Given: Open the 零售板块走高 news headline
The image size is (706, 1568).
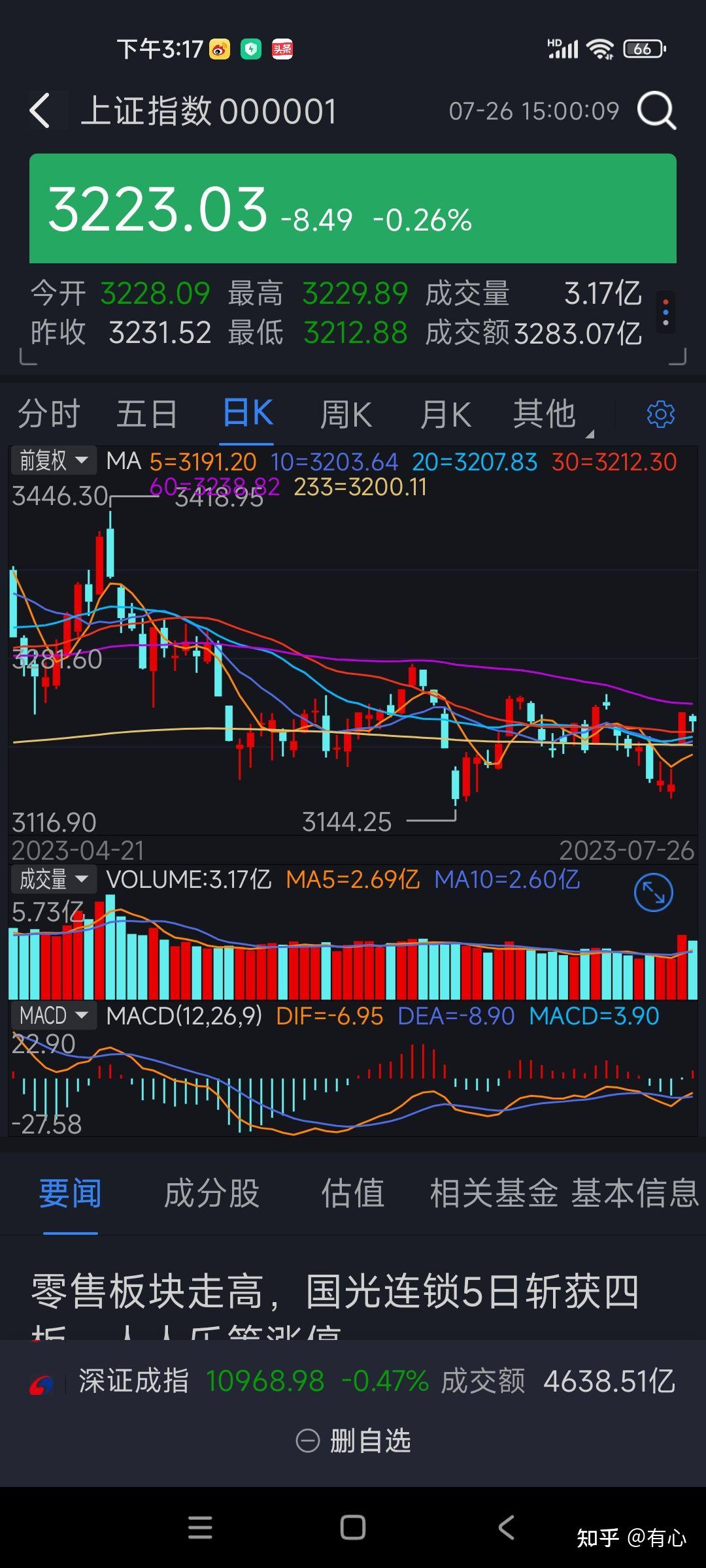Looking at the screenshot, I should (335, 1292).
